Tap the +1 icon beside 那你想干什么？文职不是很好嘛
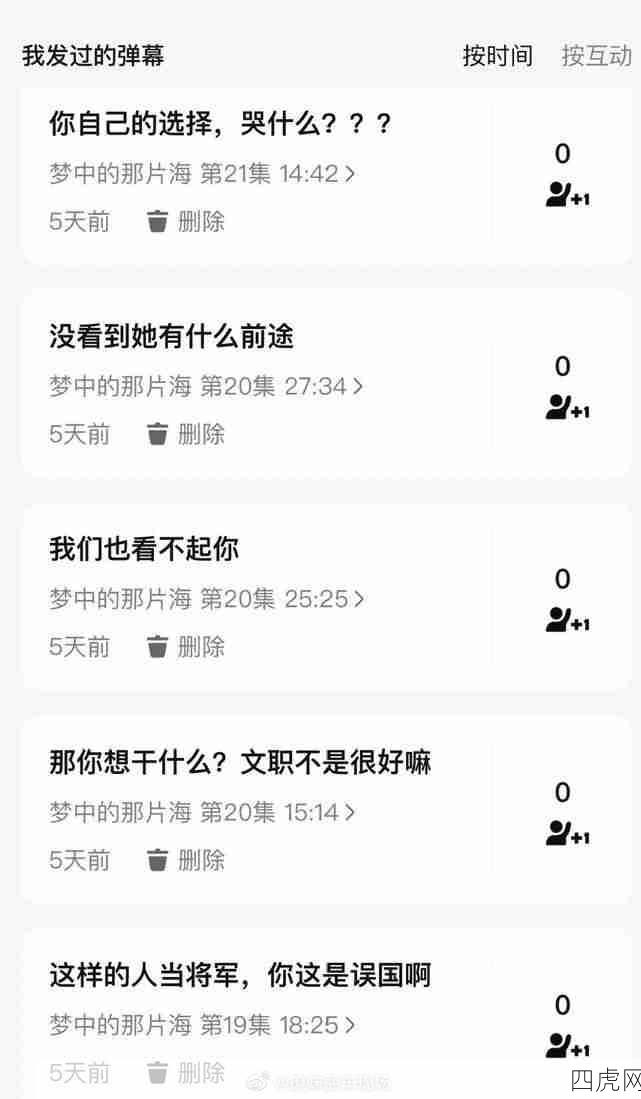This screenshot has width=641, height=1099. click(x=567, y=834)
